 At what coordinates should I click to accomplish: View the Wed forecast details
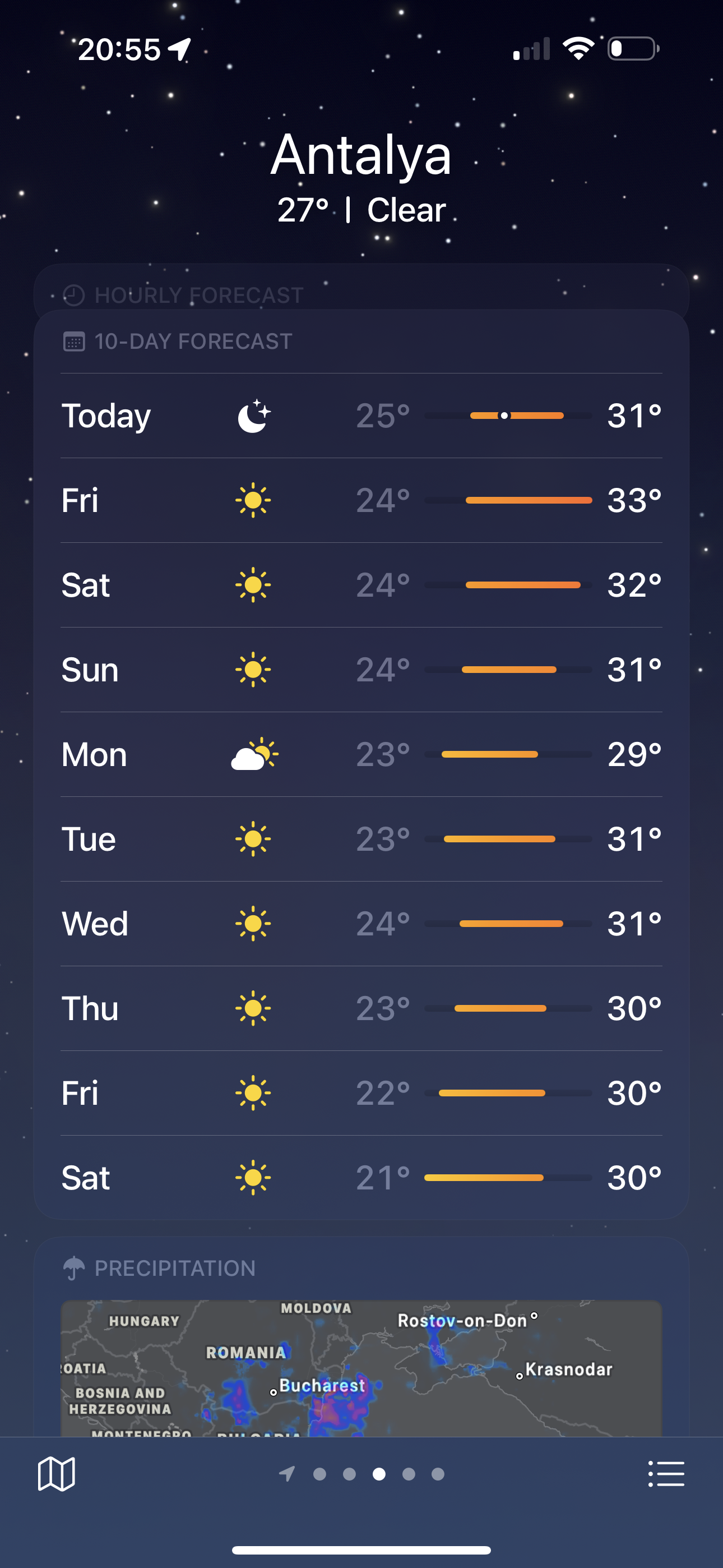coord(361,924)
